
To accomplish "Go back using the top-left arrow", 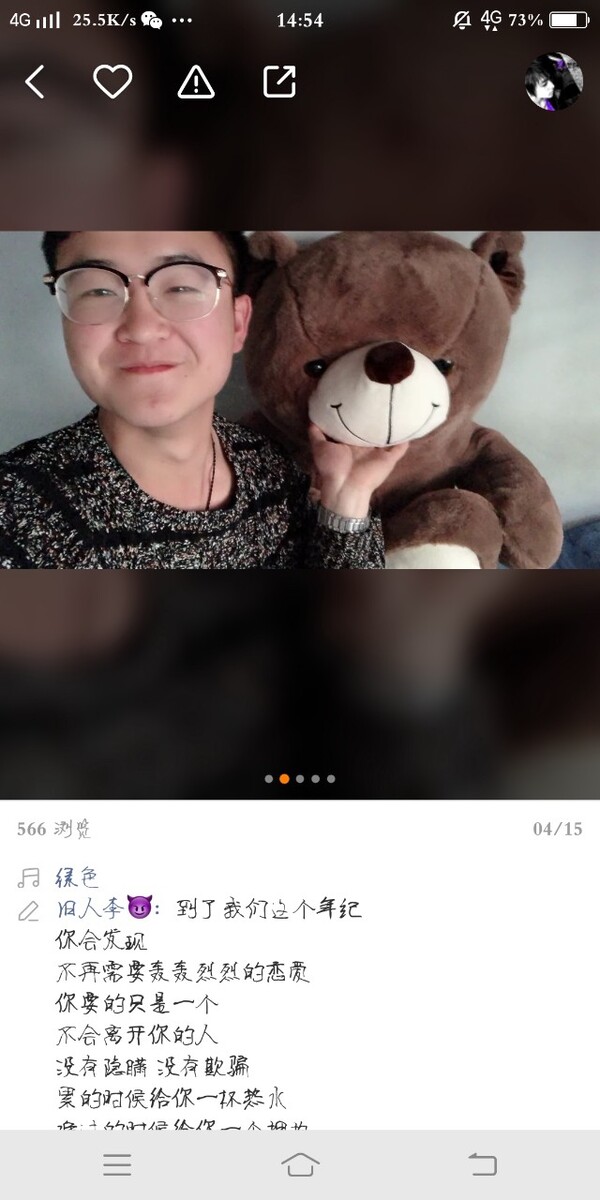I will pos(35,82).
